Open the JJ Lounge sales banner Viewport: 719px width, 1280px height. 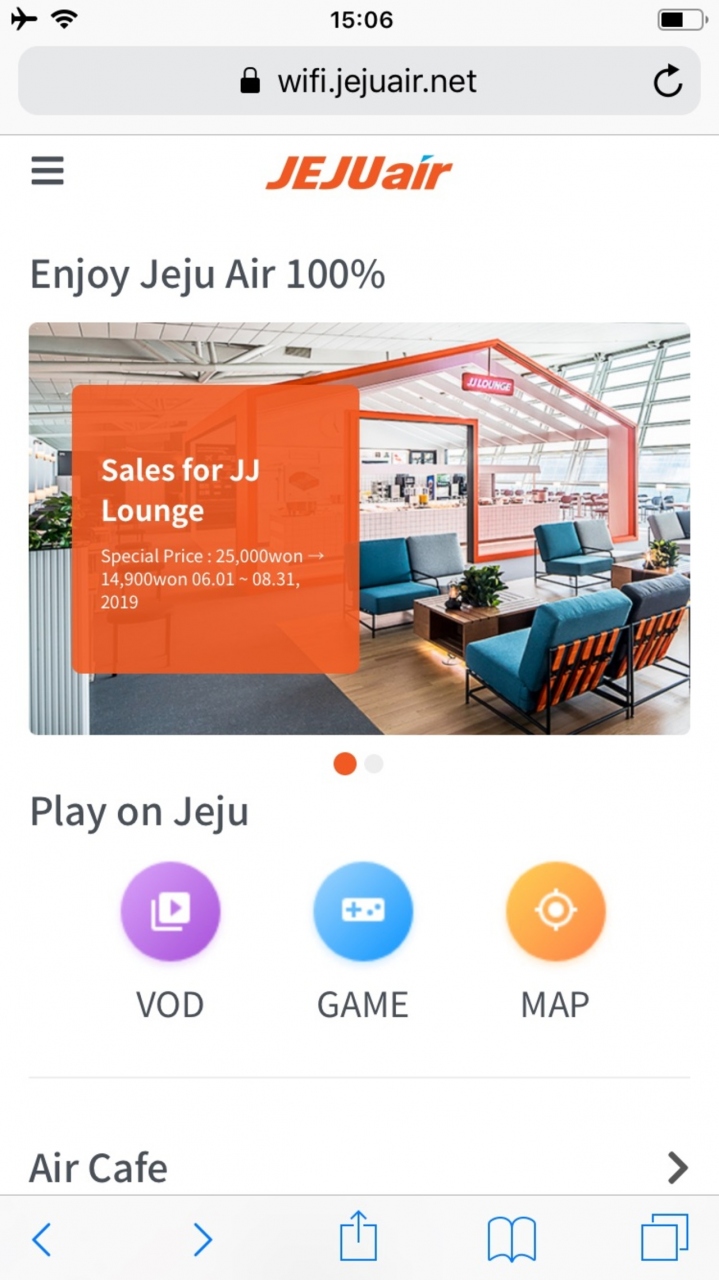click(x=358, y=528)
